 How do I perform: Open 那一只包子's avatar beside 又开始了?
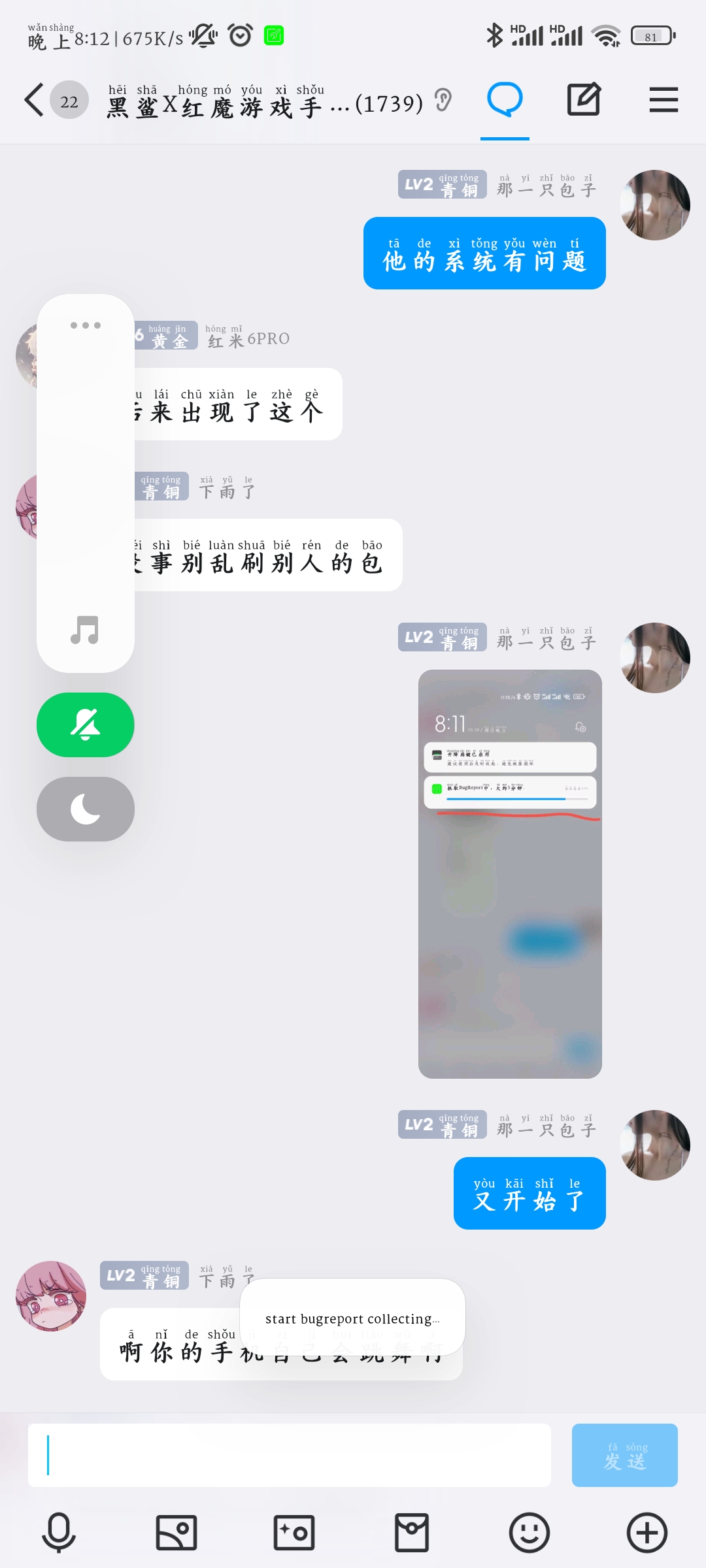click(x=655, y=1145)
